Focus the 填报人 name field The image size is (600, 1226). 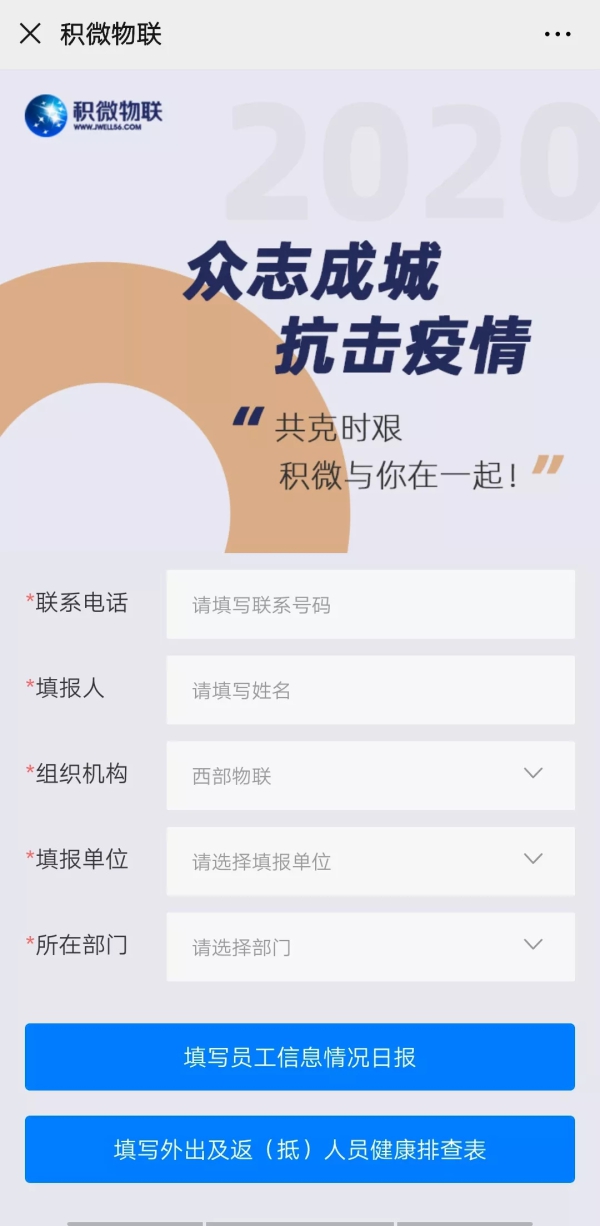coord(370,690)
